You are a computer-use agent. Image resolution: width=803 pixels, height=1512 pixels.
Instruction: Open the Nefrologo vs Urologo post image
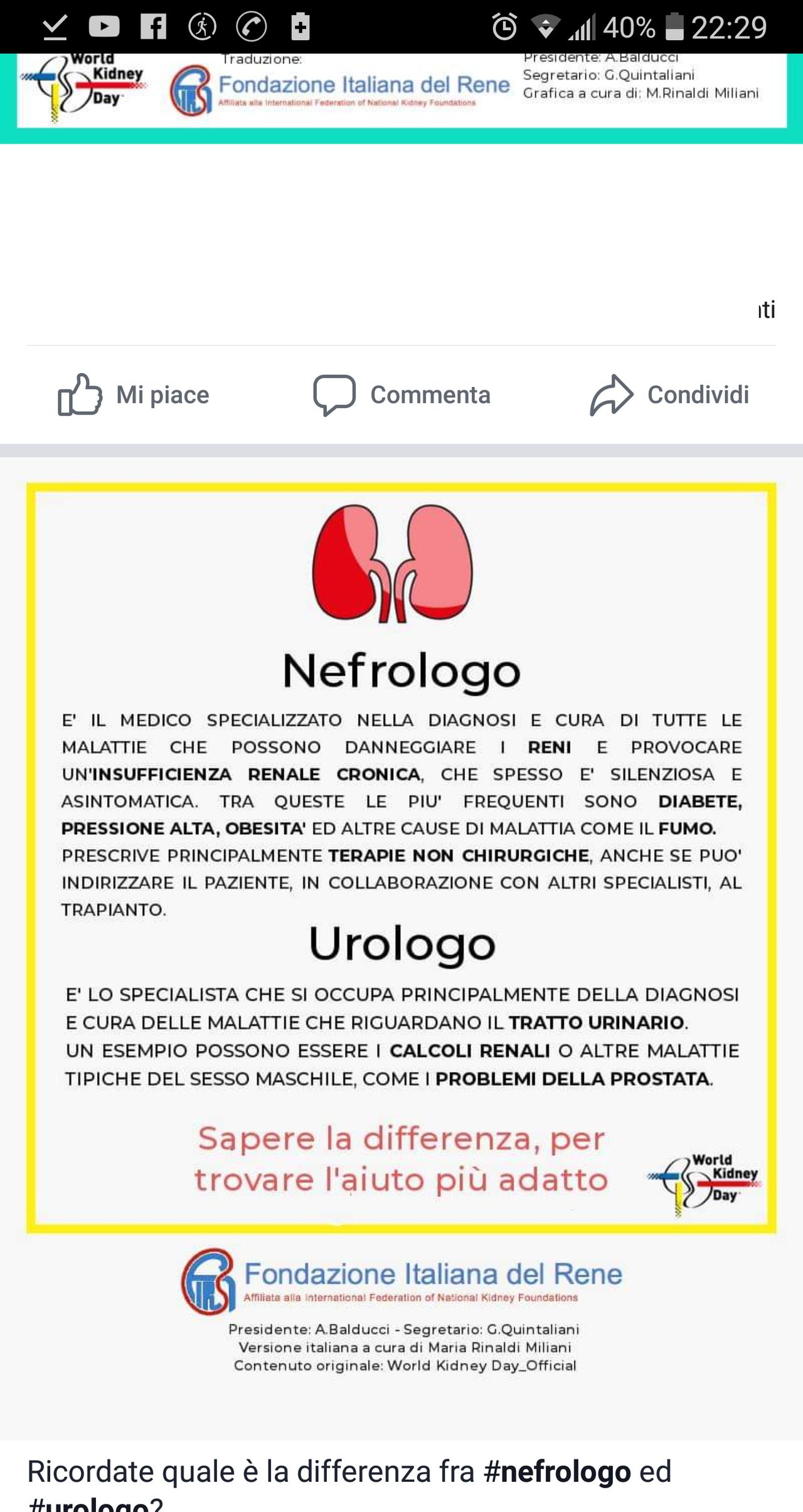401,878
